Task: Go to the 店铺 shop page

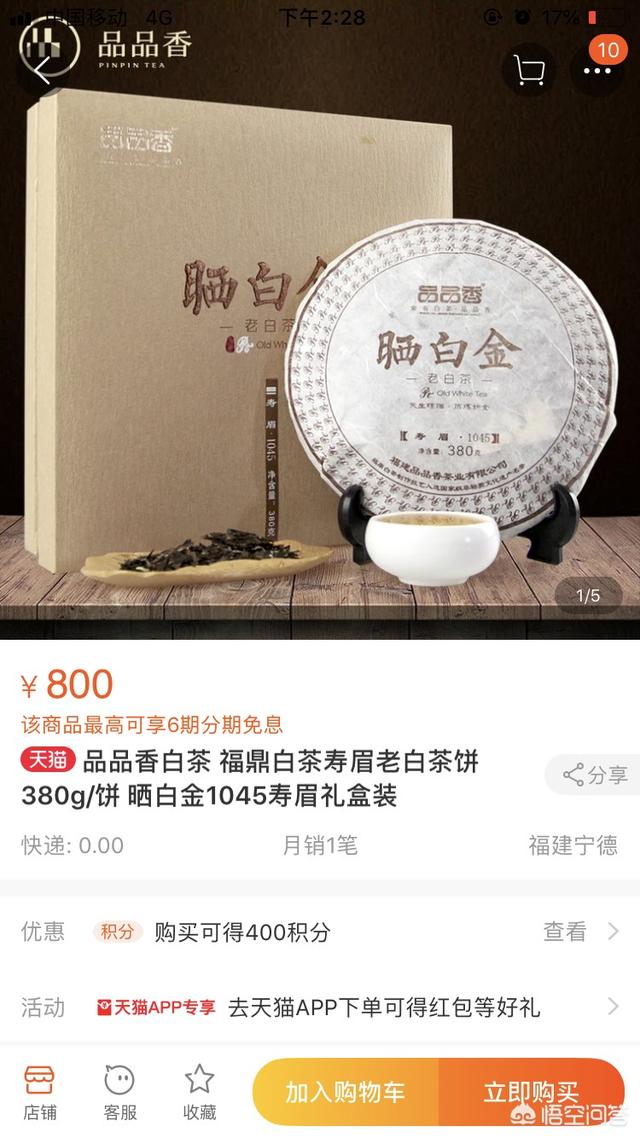Action: tap(39, 1092)
